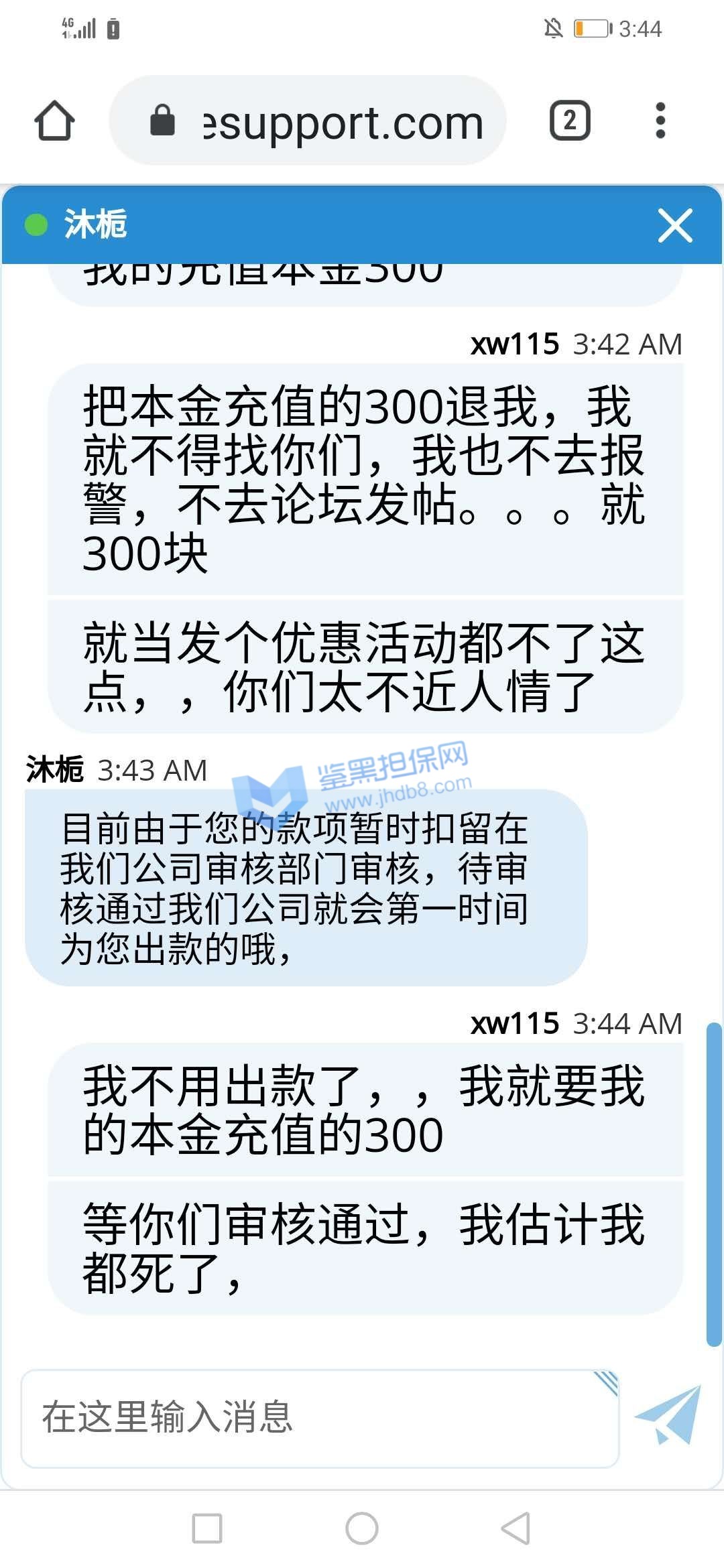Open recent apps from the navigation bar
Screen dimensions: 724x1568
pyautogui.click(x=207, y=1528)
